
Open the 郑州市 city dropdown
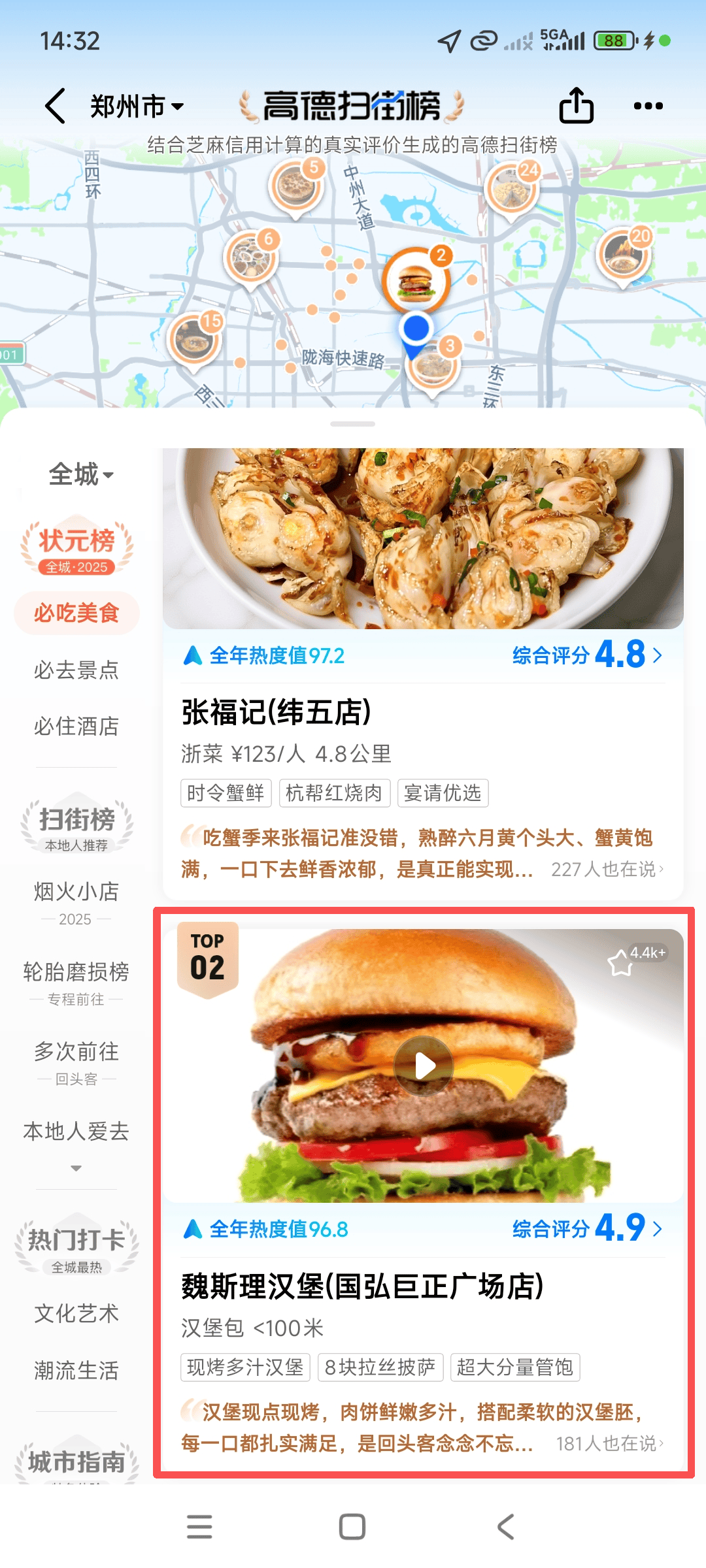[x=137, y=106]
